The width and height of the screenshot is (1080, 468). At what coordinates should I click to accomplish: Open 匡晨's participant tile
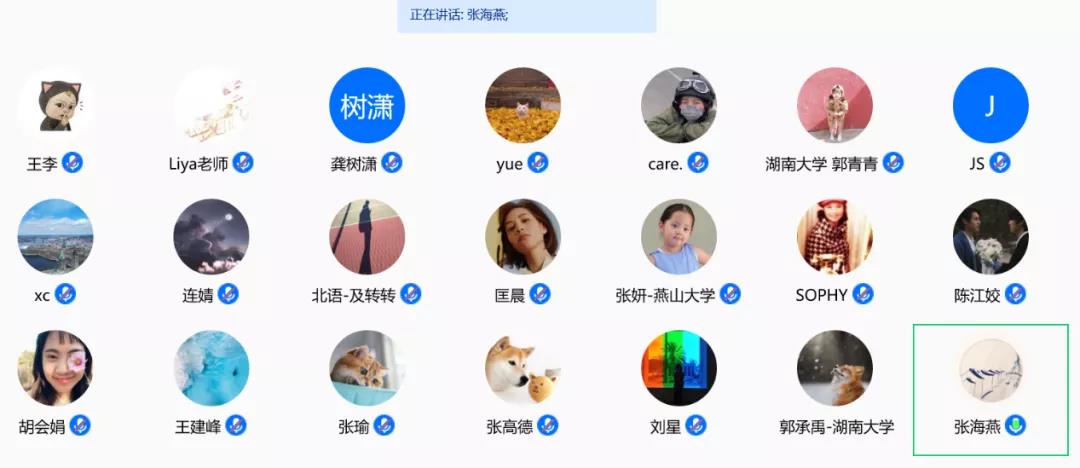pyautogui.click(x=523, y=237)
